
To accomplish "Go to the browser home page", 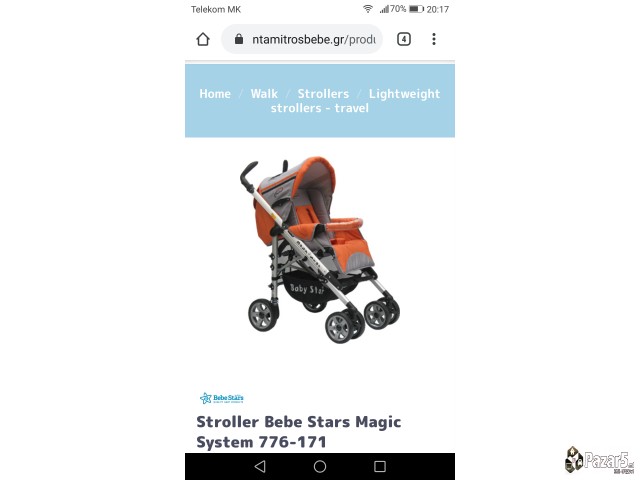I will [203, 40].
